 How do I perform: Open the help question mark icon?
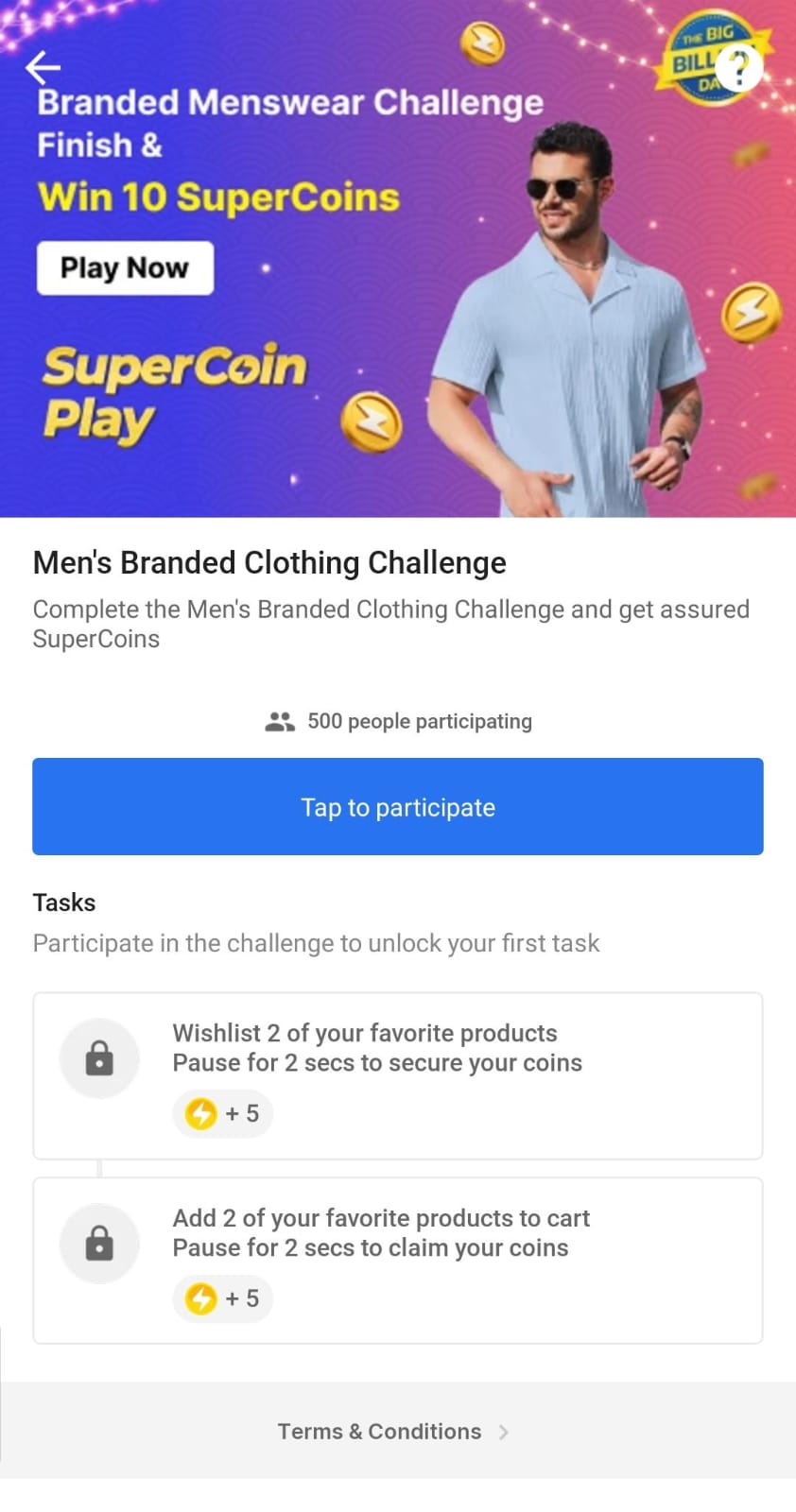(739, 66)
